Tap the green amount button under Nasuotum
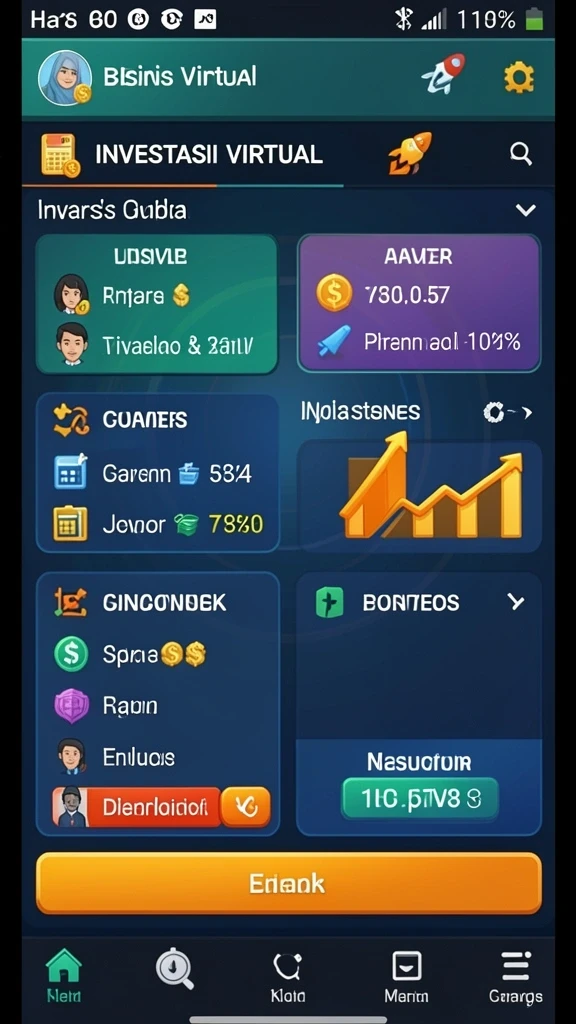Image resolution: width=576 pixels, height=1024 pixels. [420, 799]
